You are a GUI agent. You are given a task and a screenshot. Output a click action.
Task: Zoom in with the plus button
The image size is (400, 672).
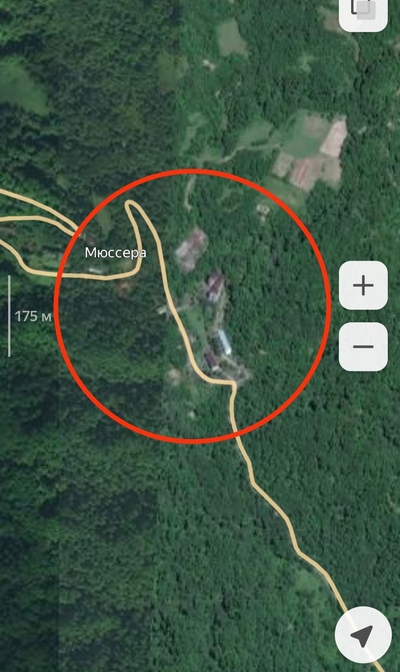click(363, 285)
